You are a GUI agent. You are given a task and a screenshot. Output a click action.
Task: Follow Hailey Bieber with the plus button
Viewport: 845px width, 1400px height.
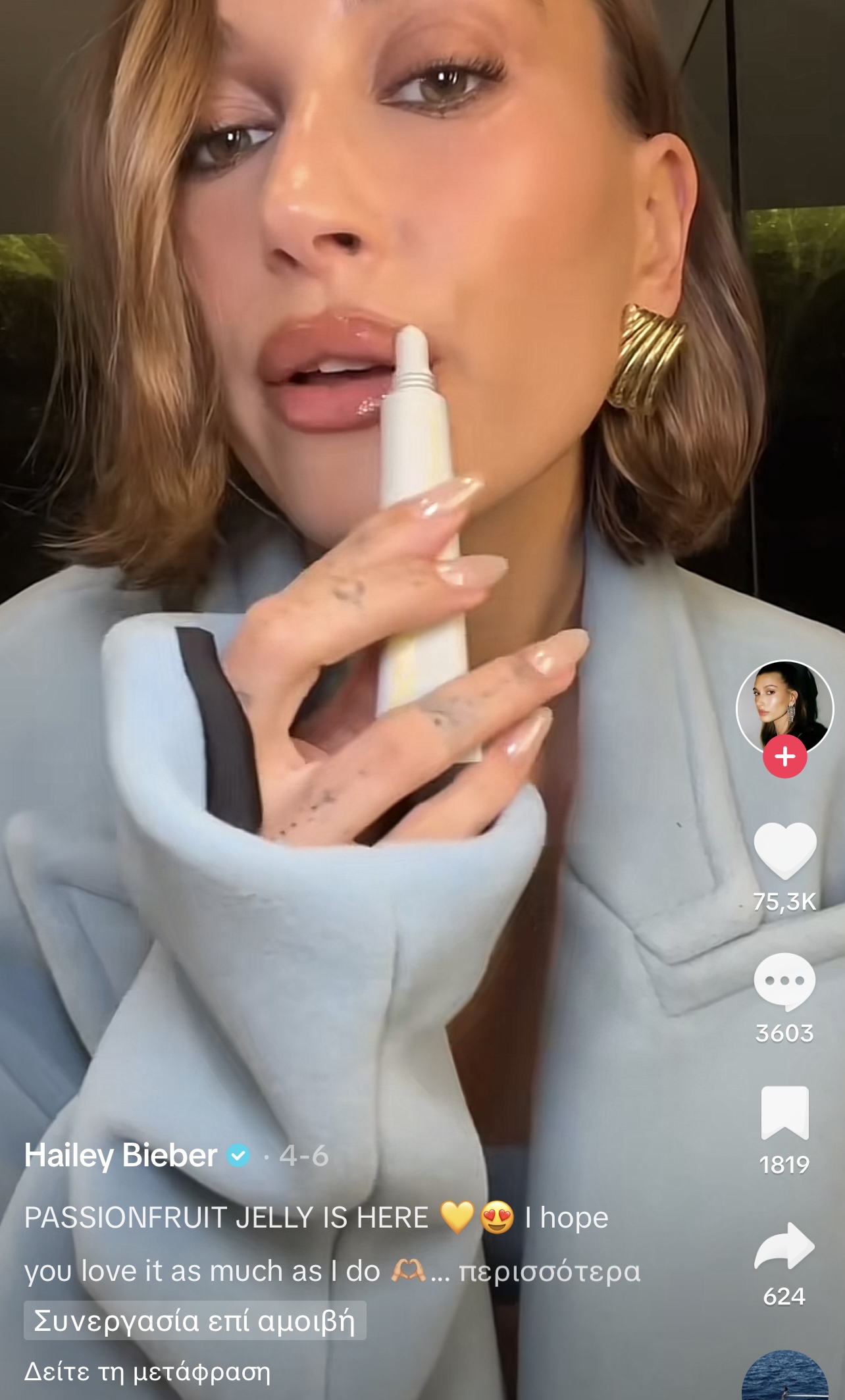[784, 756]
